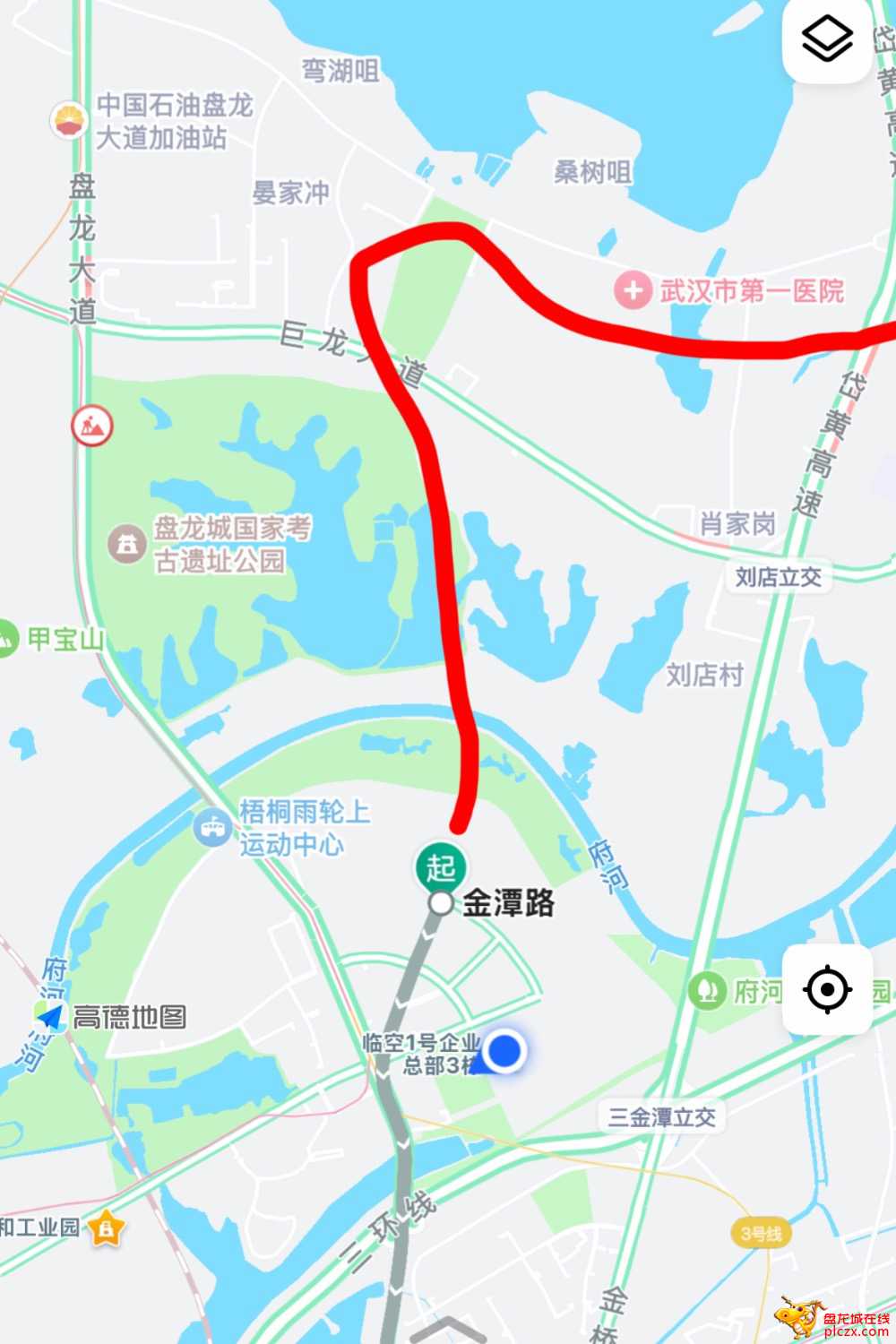Open the road construction warning icon
896x1344 pixels.
pyautogui.click(x=92, y=425)
